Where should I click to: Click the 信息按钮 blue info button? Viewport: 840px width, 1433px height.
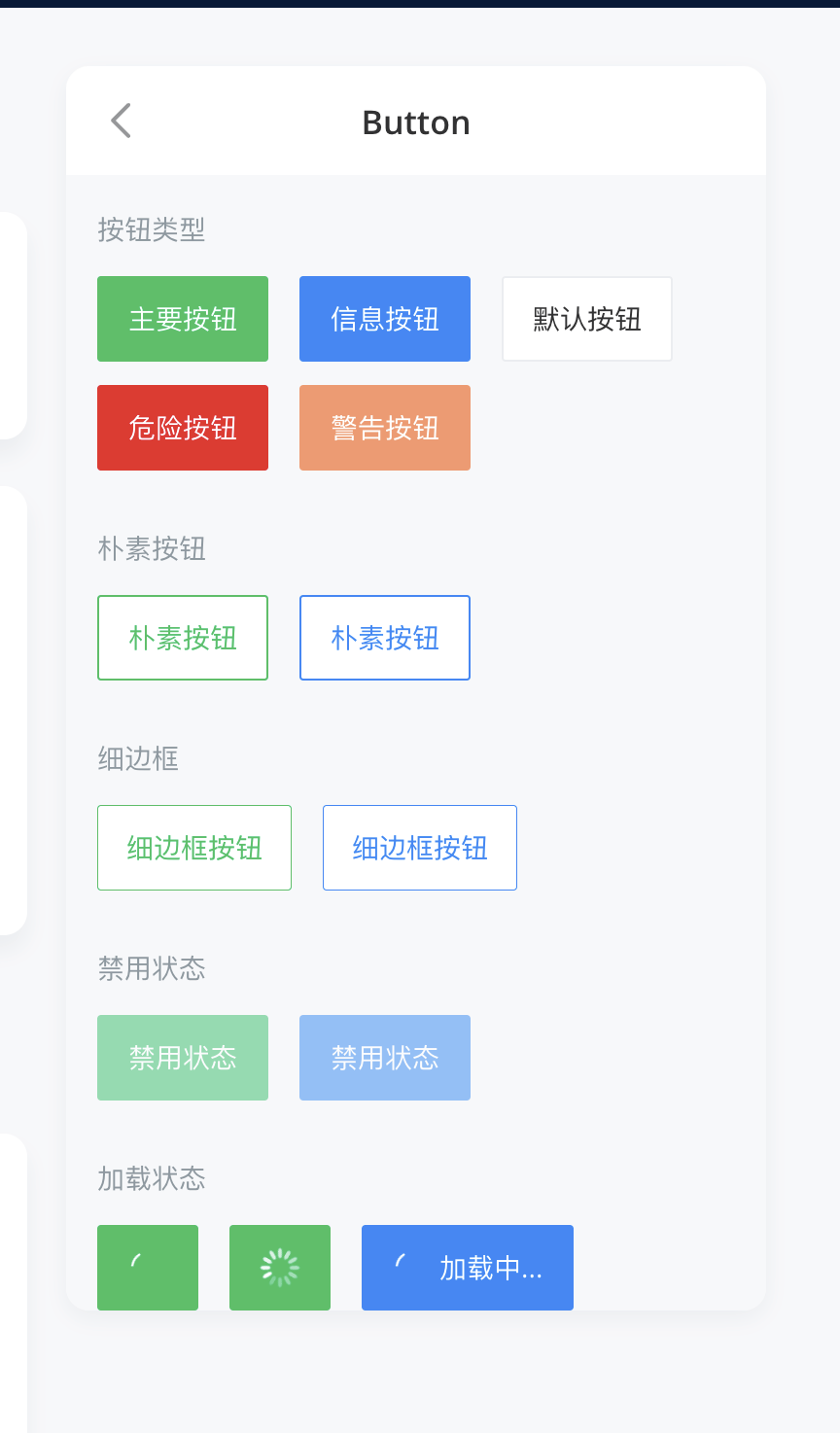tap(384, 318)
